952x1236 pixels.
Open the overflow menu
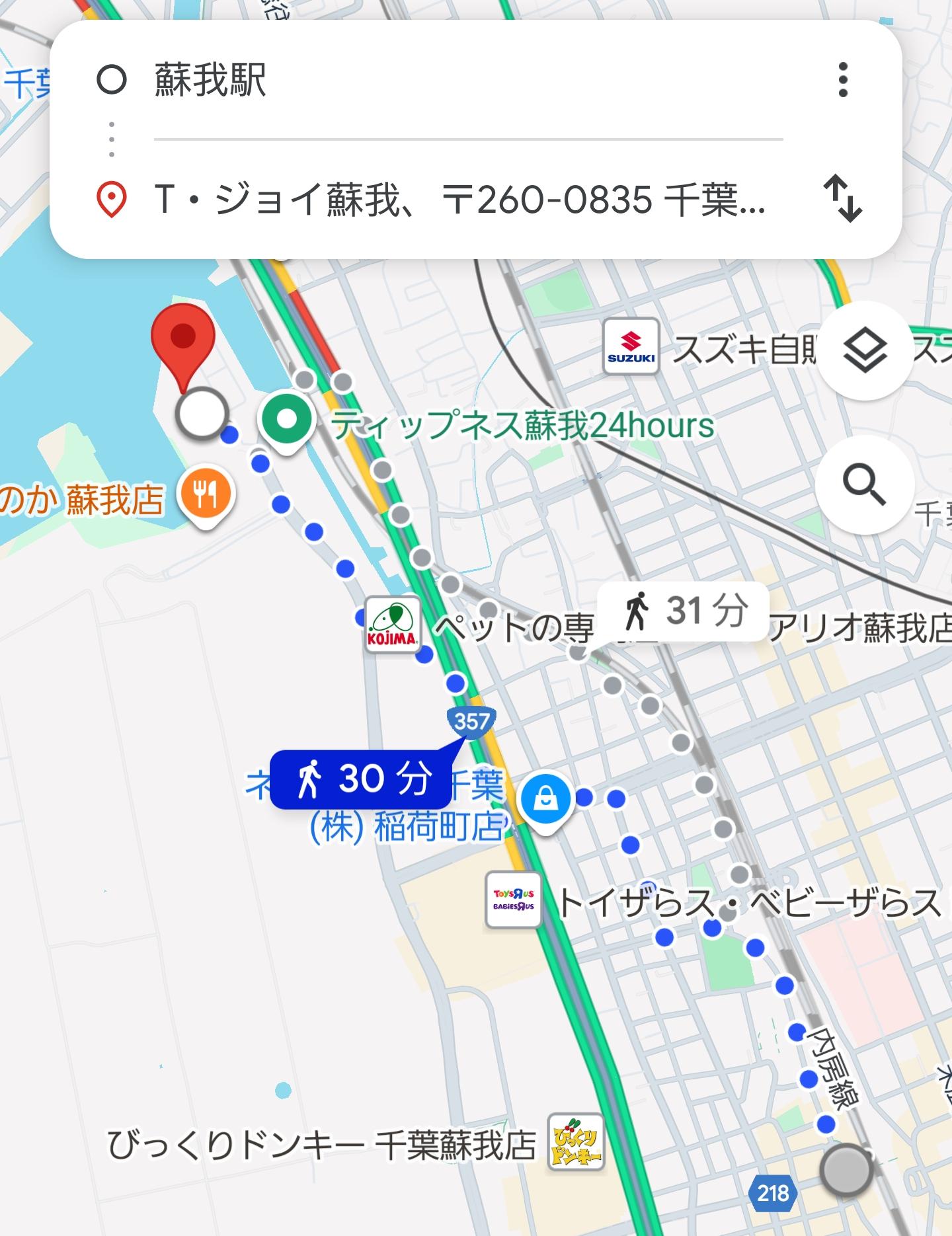(x=842, y=81)
